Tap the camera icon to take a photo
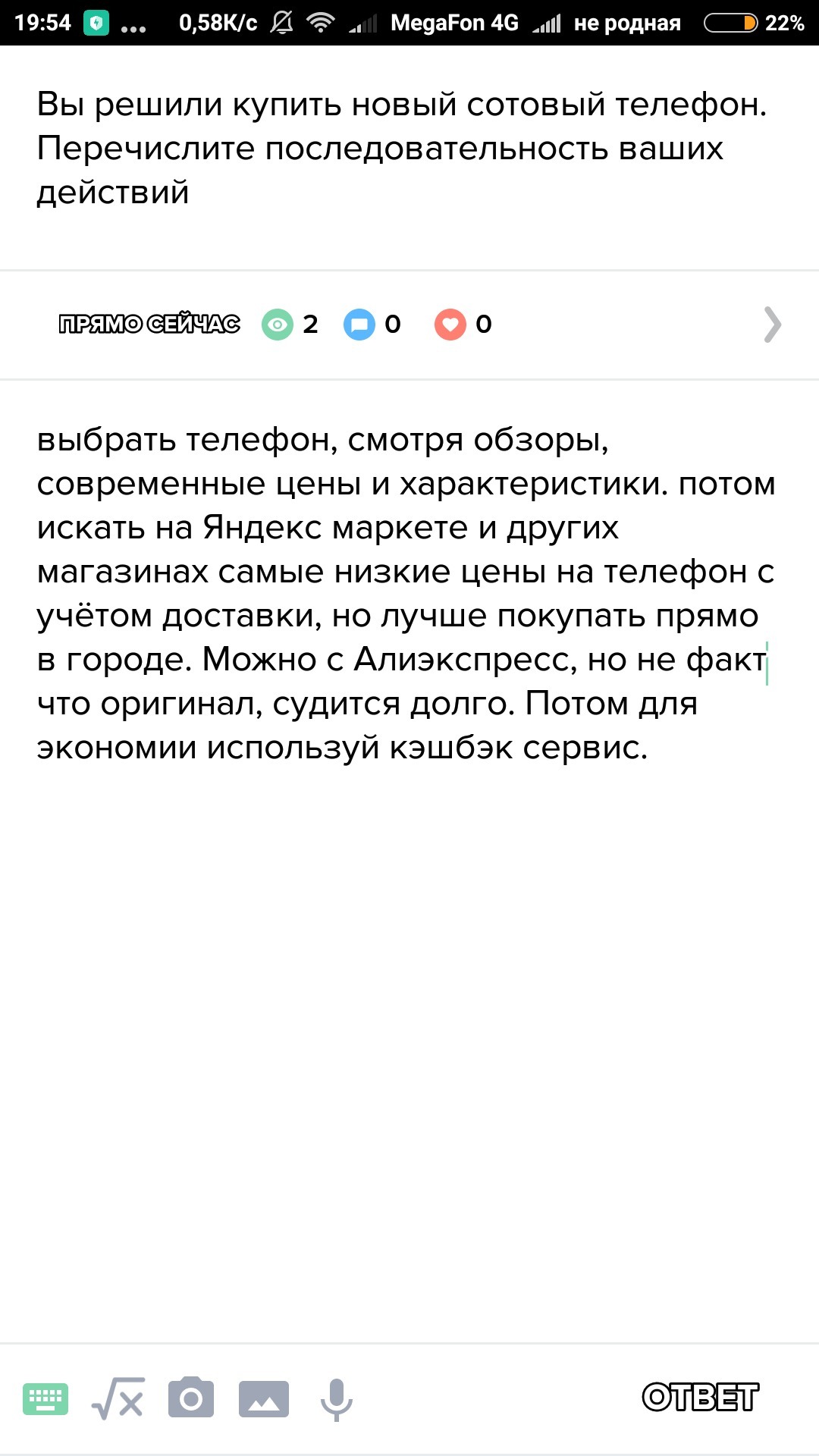 click(x=191, y=1398)
